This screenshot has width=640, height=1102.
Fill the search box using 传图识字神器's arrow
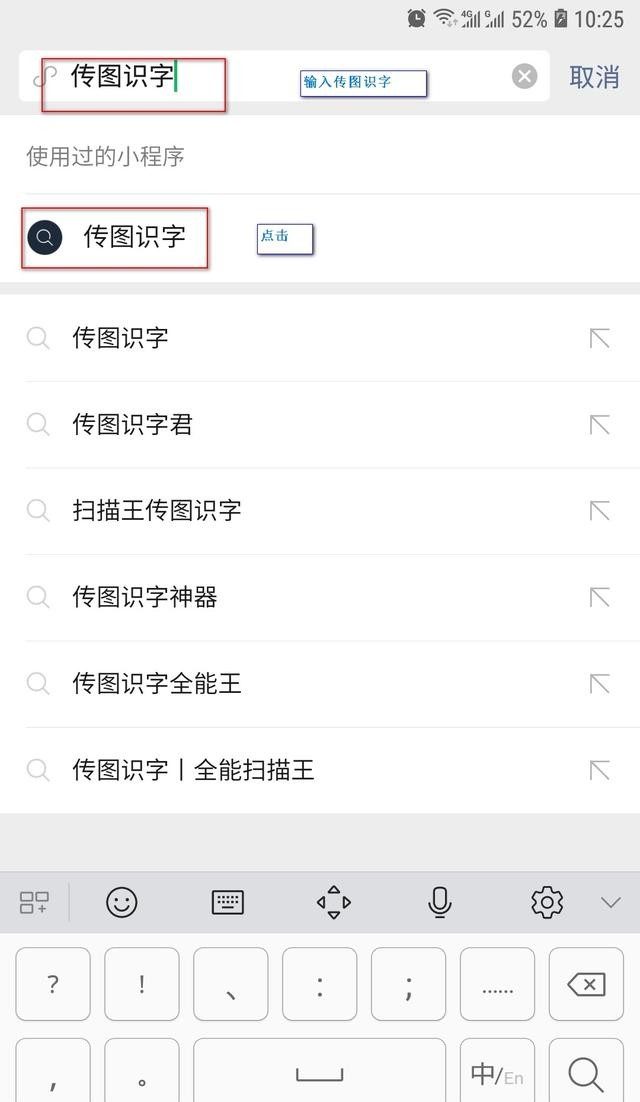click(x=599, y=597)
